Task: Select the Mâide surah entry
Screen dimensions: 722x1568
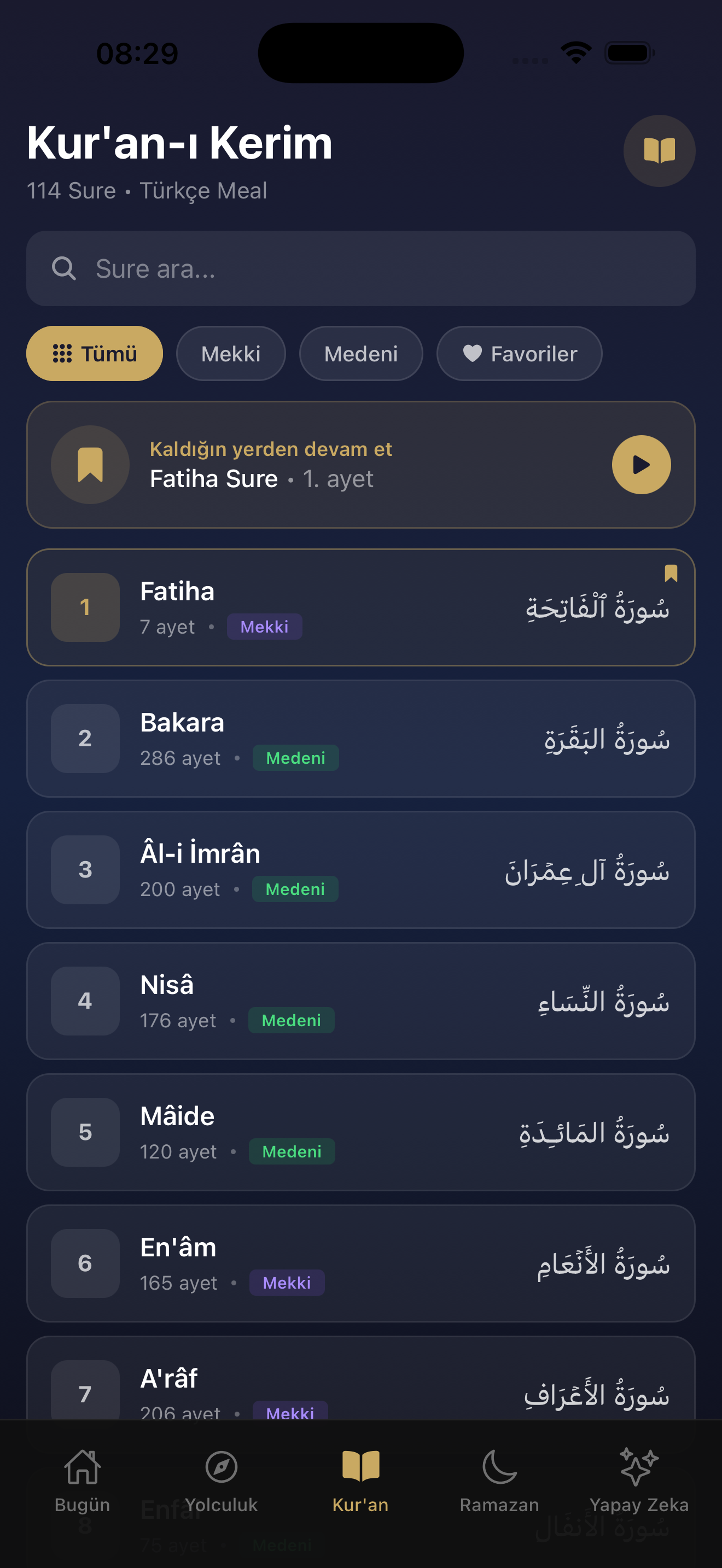Action: (360, 1132)
